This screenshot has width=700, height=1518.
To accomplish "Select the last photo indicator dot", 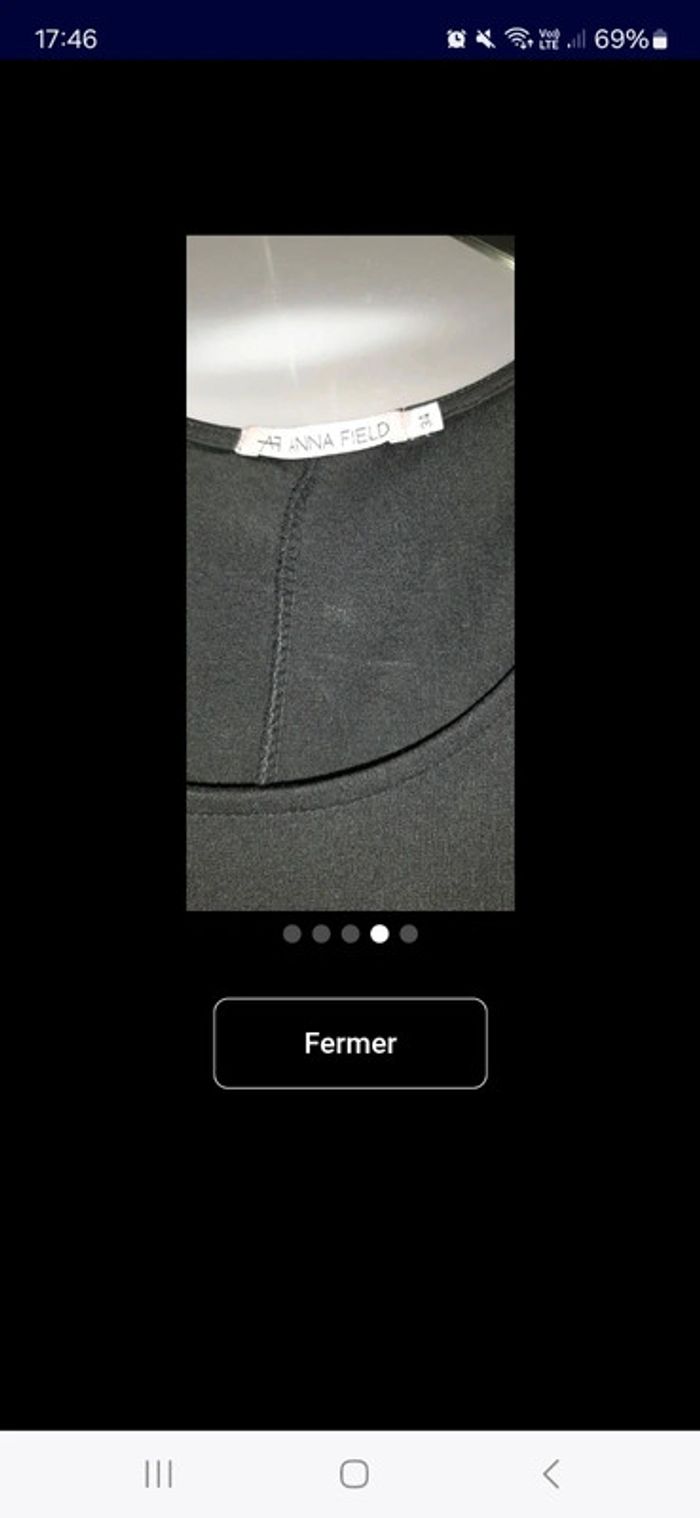I will point(409,934).
